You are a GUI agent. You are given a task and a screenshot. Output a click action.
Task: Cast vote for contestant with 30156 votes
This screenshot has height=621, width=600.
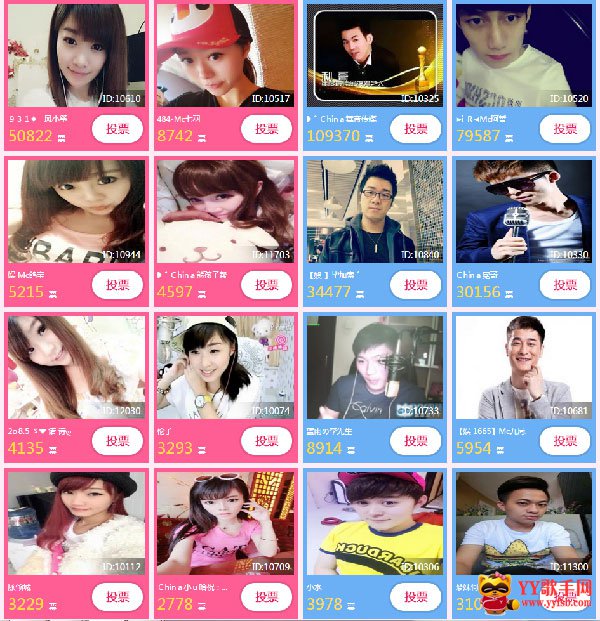tap(565, 285)
